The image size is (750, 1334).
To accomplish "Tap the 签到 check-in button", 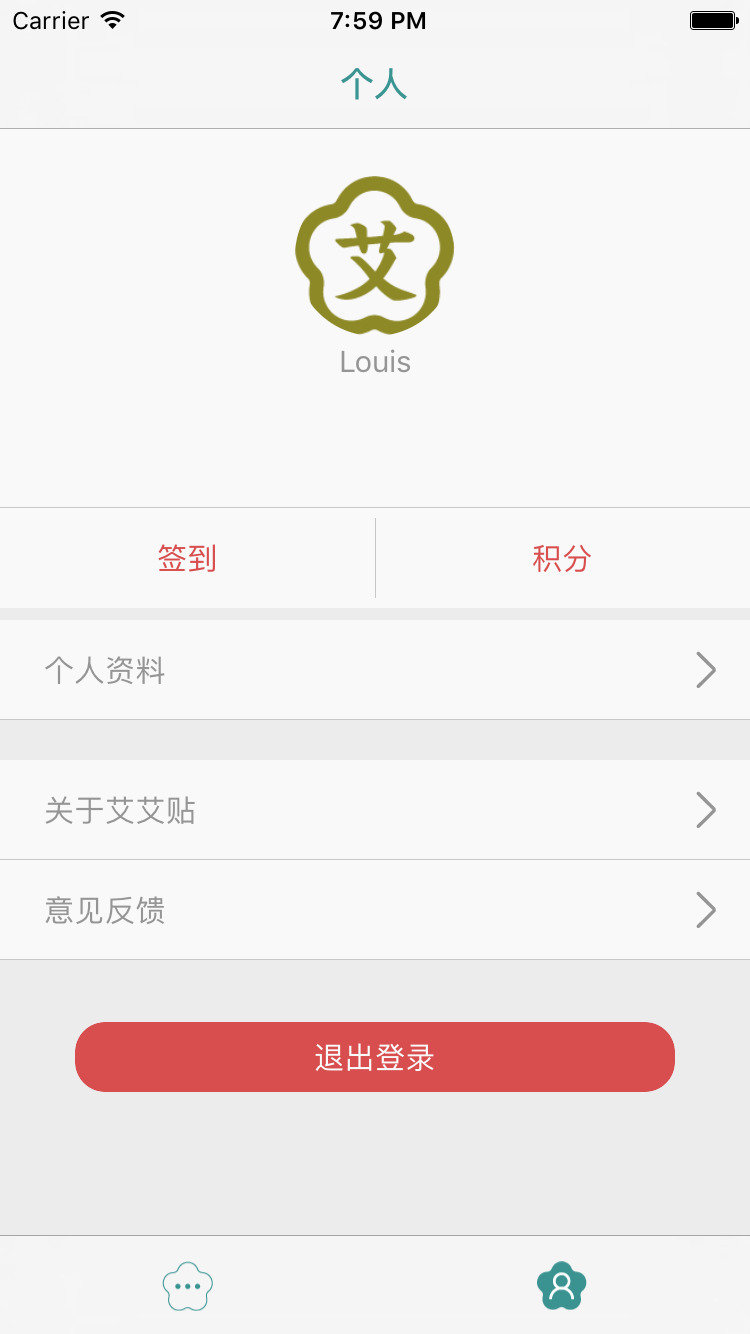I will pos(187,558).
